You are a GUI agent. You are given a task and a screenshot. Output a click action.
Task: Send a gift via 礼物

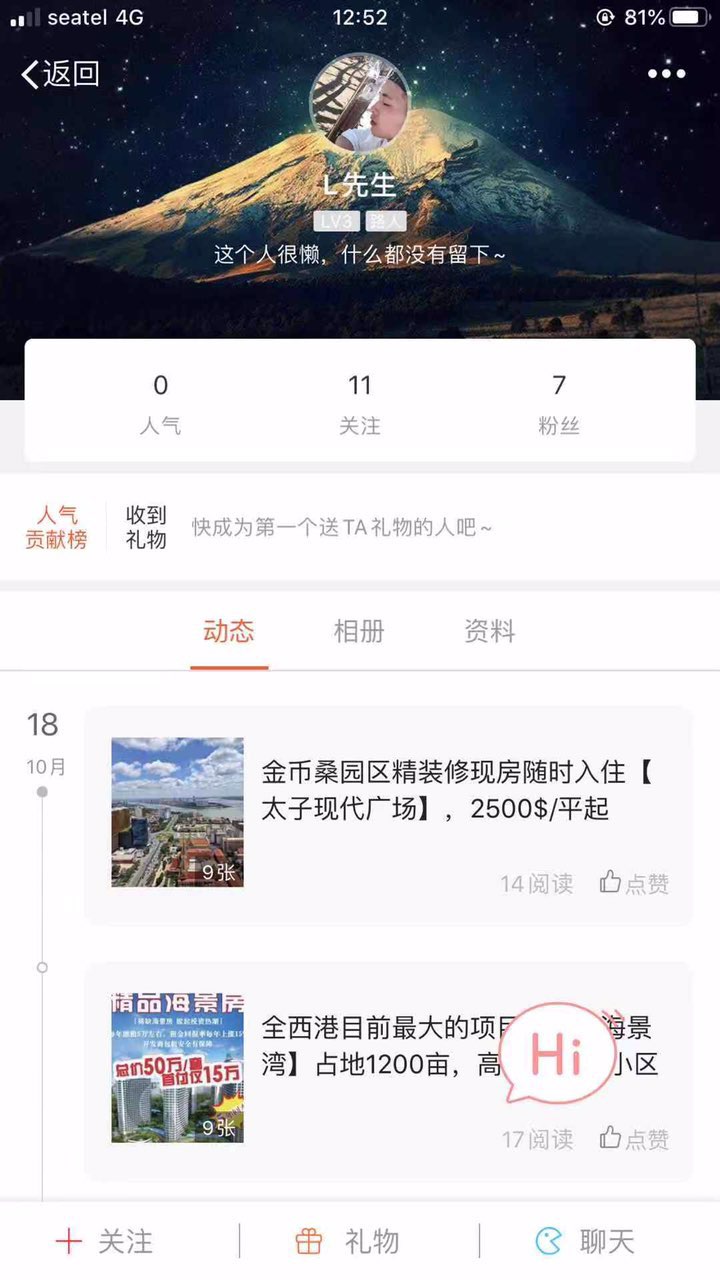click(348, 1242)
